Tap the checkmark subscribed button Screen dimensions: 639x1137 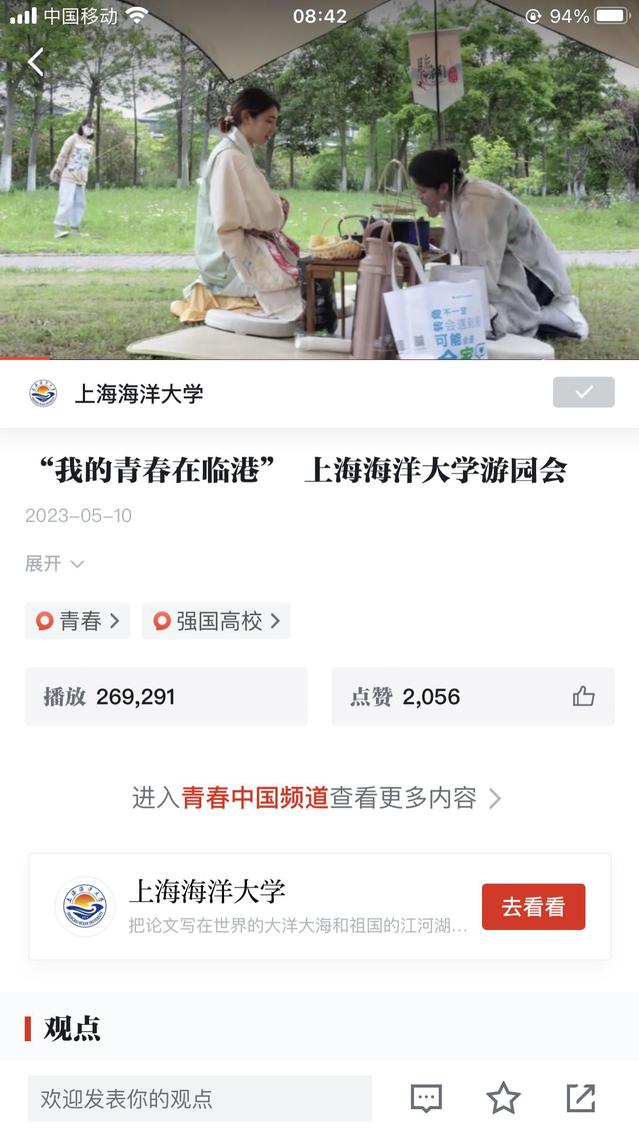click(583, 392)
